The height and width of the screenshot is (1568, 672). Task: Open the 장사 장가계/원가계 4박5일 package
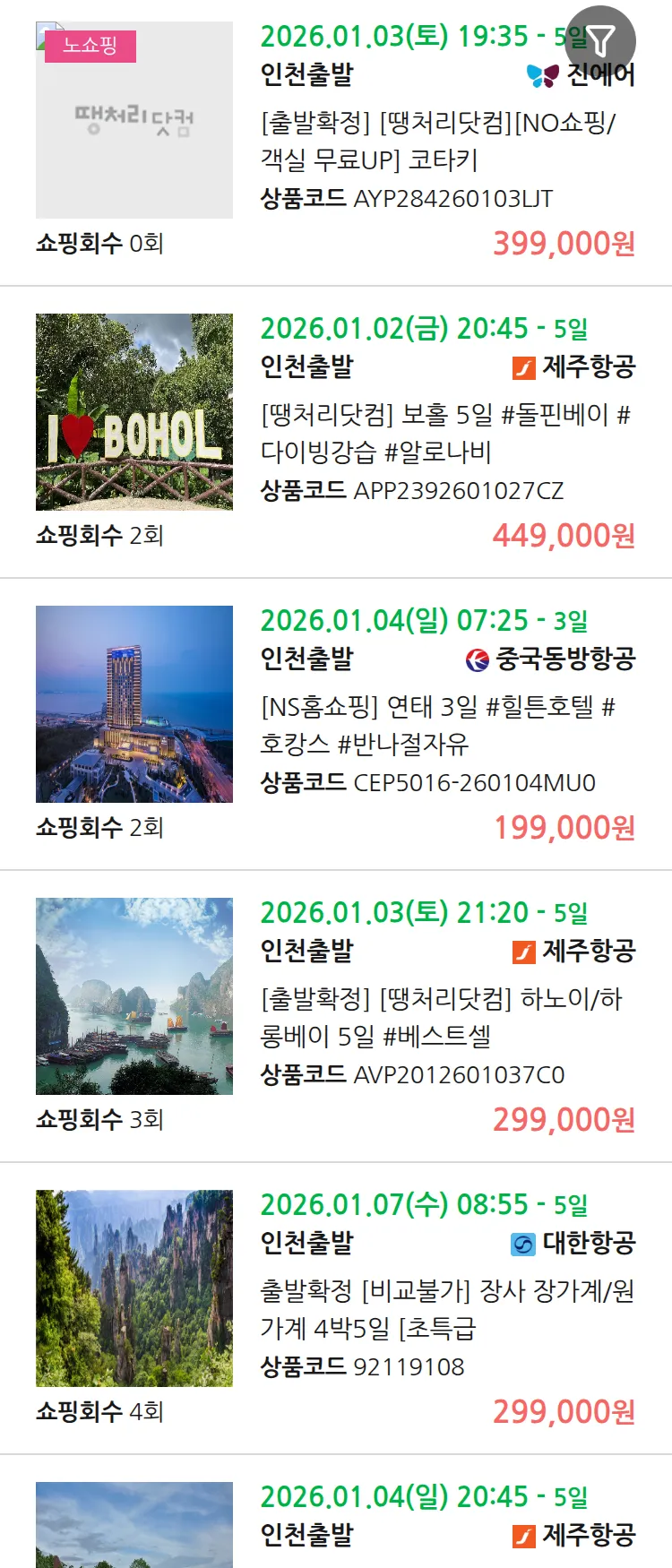pyautogui.click(x=446, y=1309)
